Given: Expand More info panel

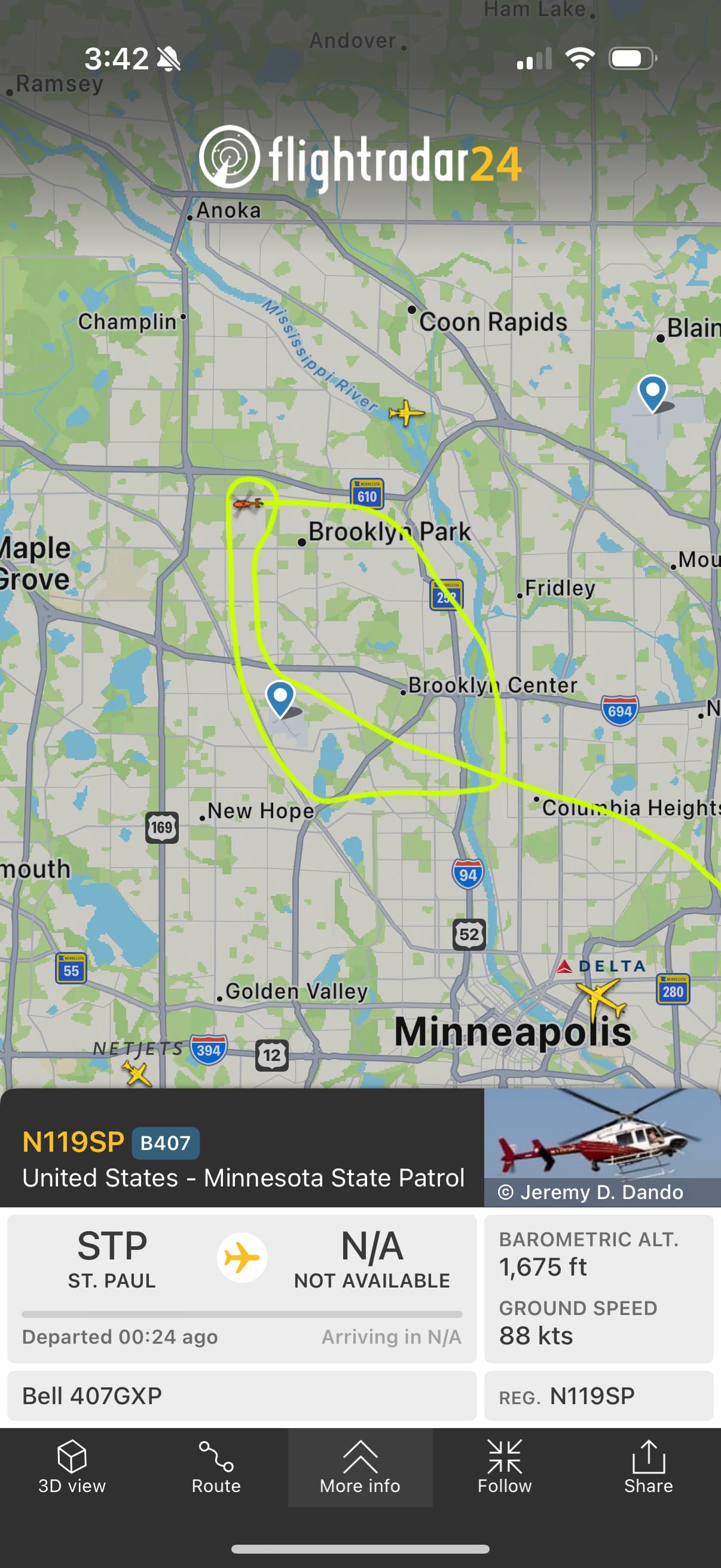Looking at the screenshot, I should coord(360,1467).
